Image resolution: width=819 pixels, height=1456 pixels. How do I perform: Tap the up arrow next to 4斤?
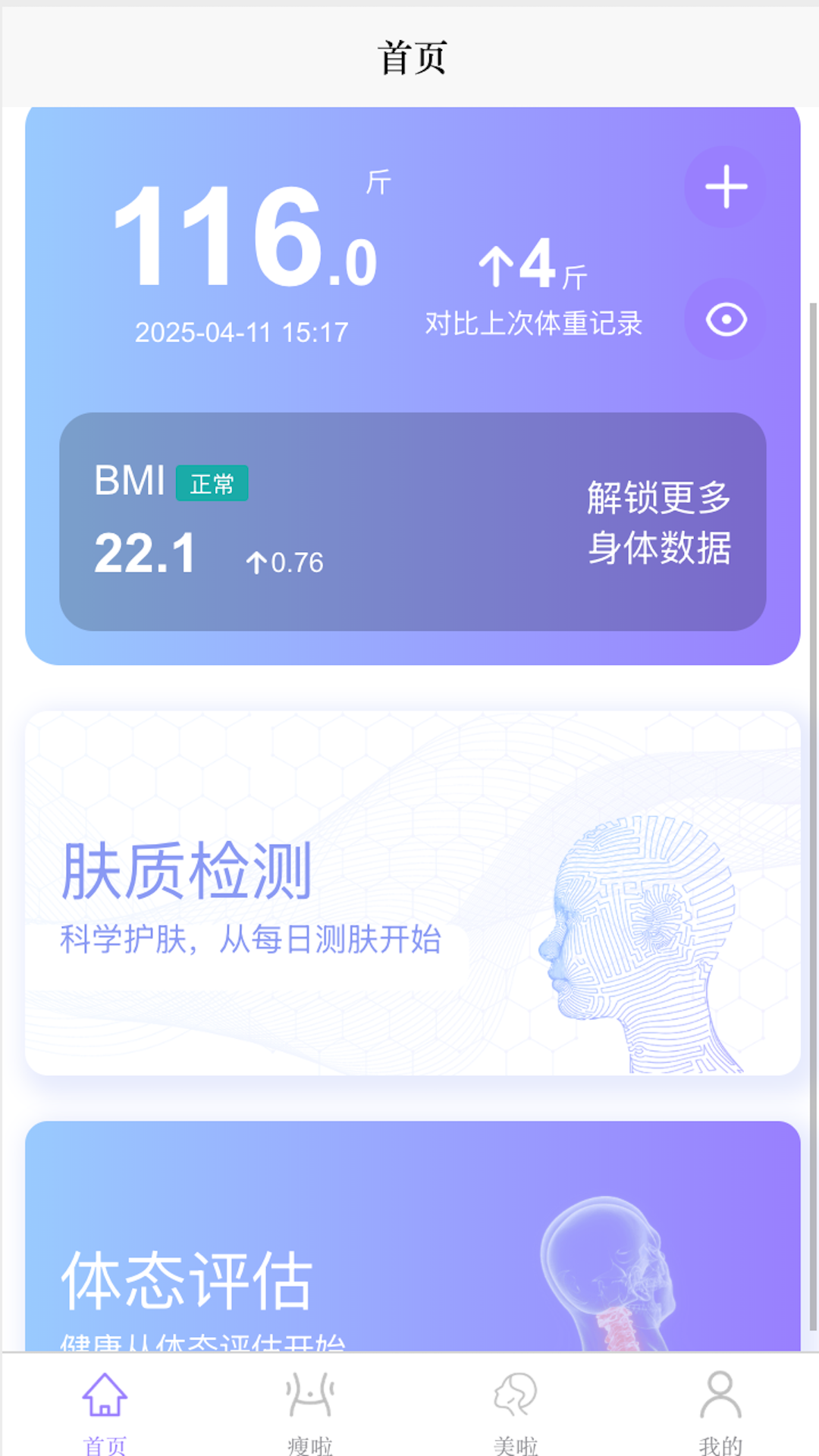[x=497, y=267]
